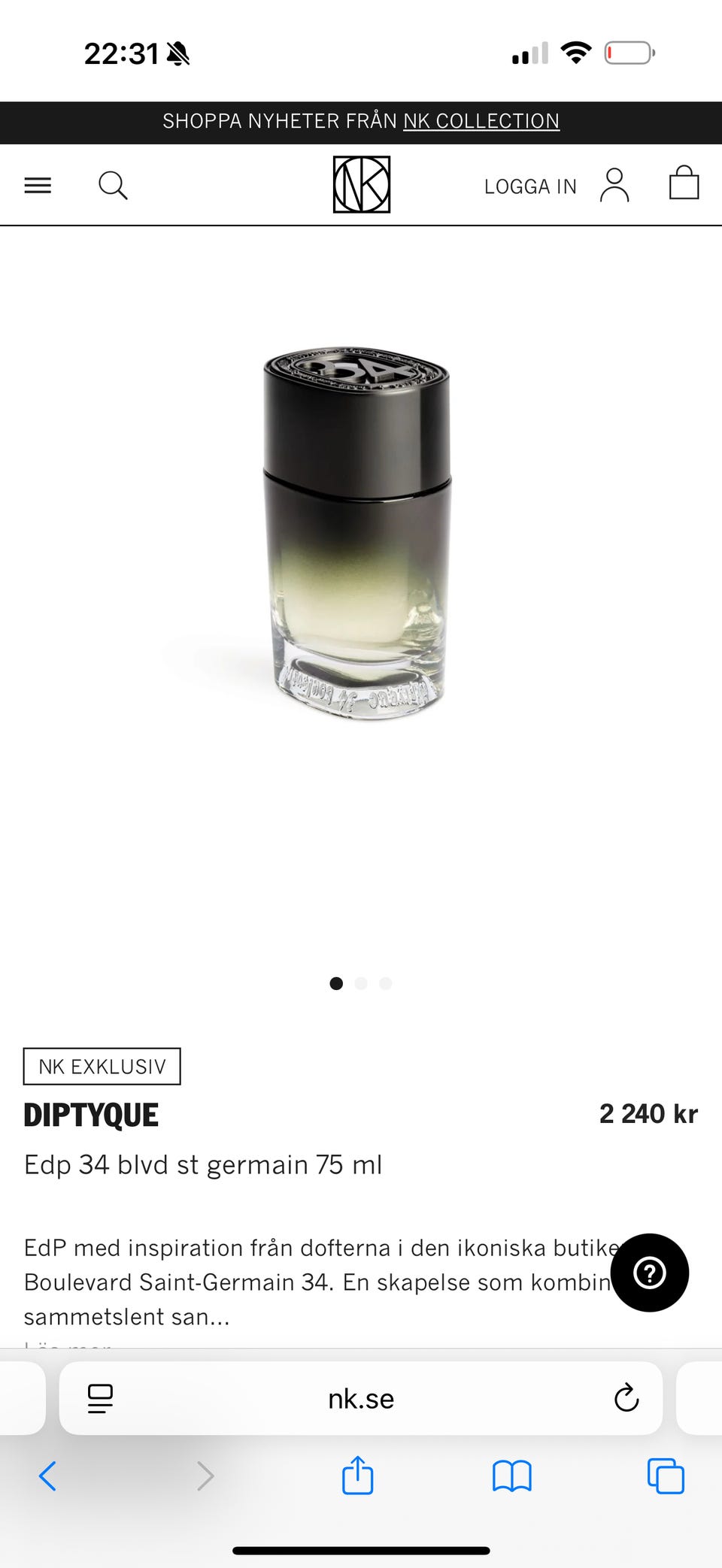Viewport: 722px width, 1568px height.
Task: Reload the page in Safari
Action: click(x=626, y=1398)
